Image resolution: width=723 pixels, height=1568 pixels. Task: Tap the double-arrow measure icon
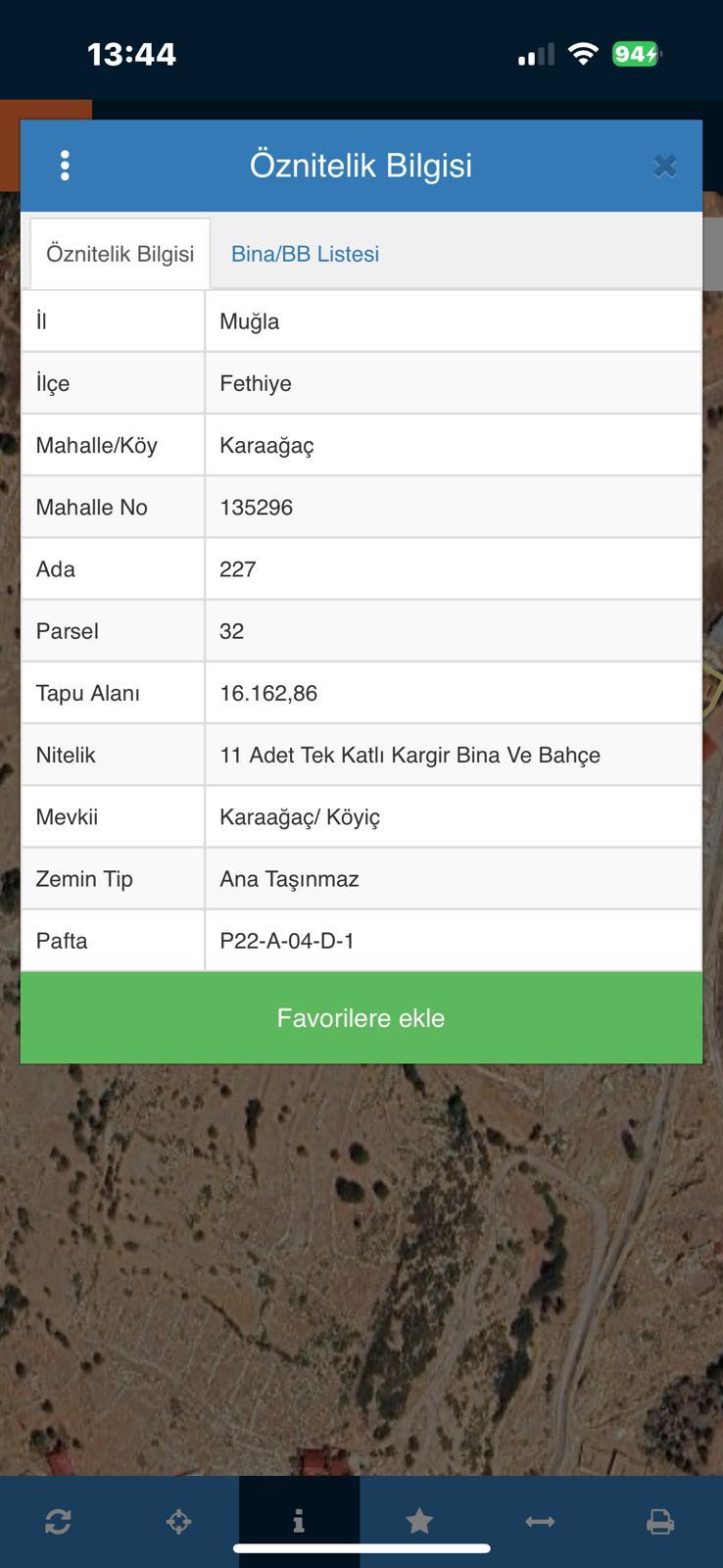click(x=540, y=1521)
